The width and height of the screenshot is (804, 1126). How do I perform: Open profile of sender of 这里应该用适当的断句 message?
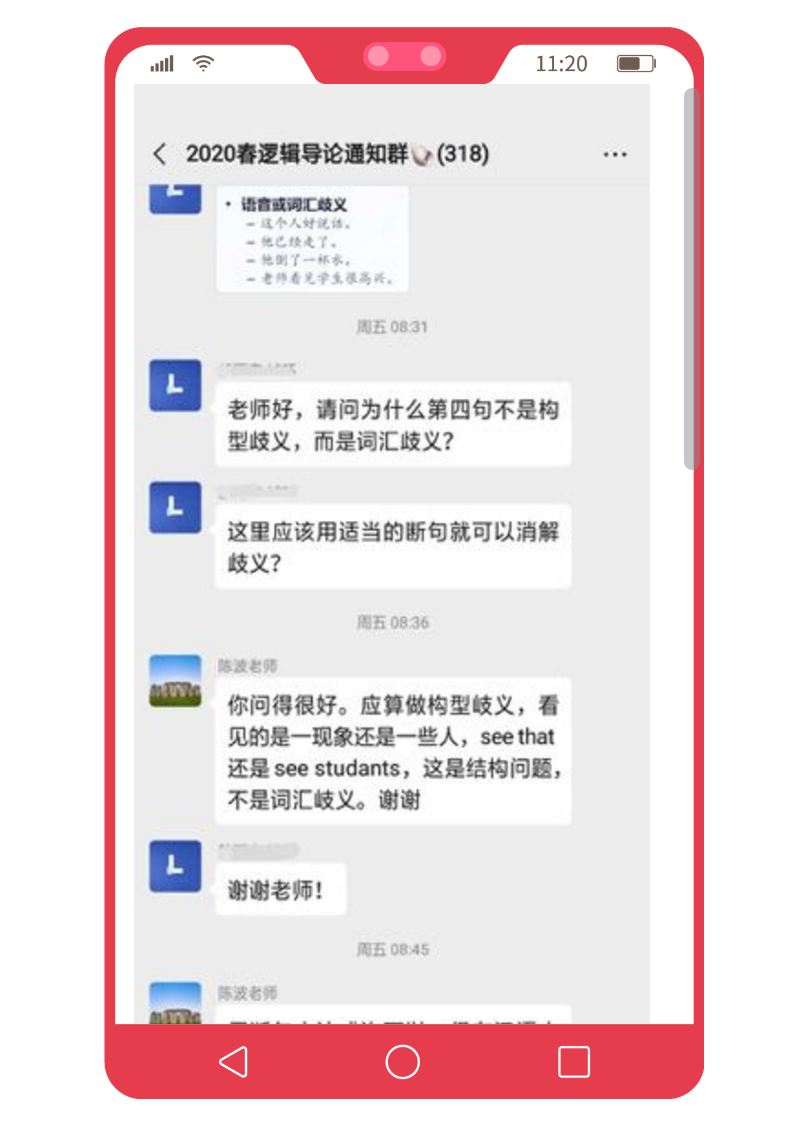[175, 507]
